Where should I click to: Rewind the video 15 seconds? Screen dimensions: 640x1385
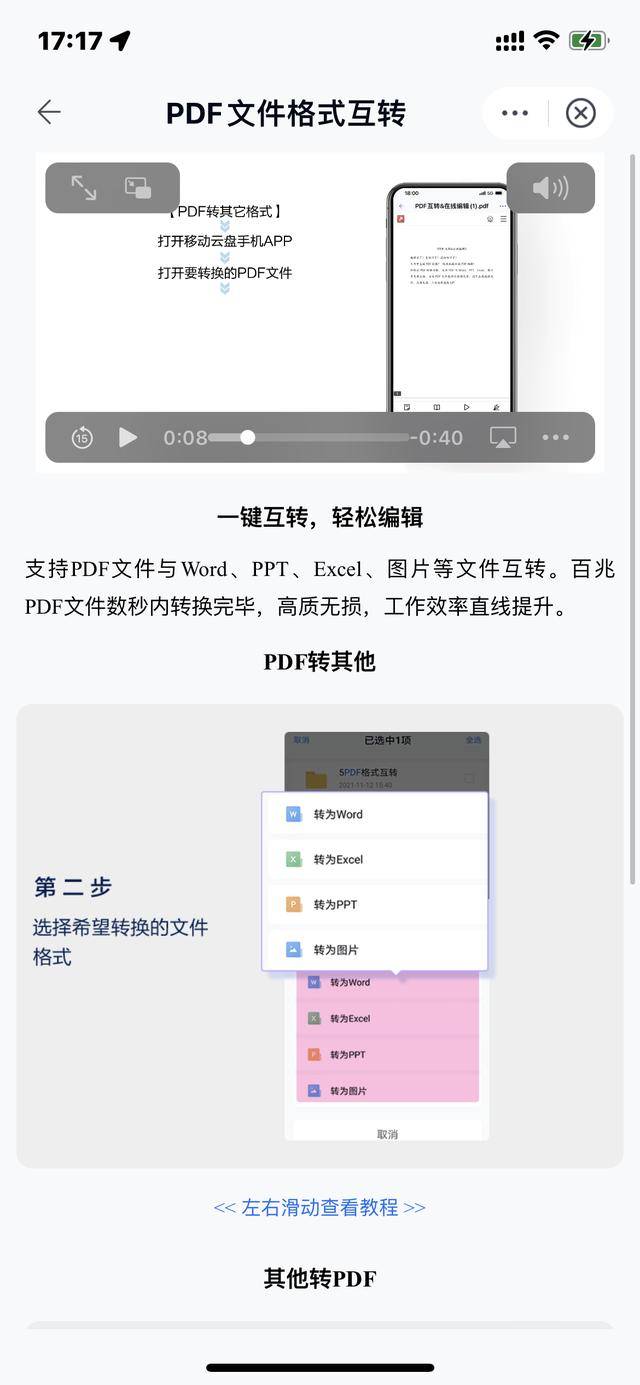[82, 437]
